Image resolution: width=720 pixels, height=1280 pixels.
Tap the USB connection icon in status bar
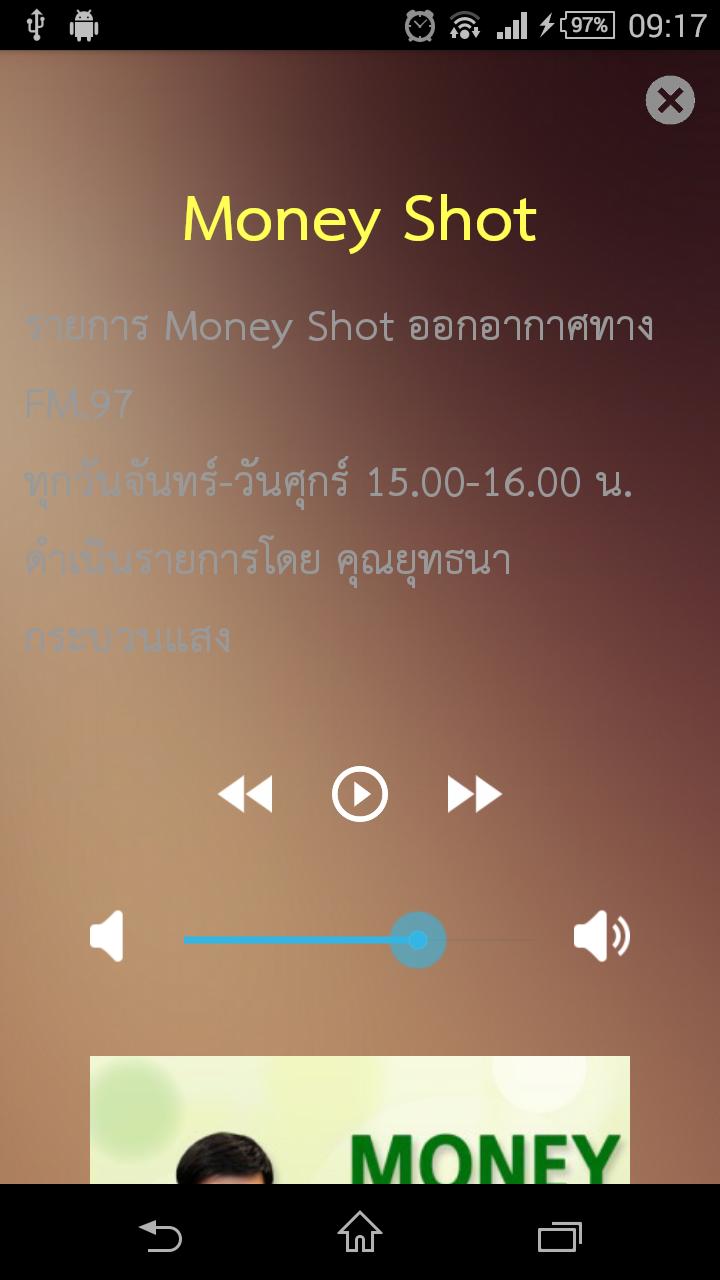37,22
